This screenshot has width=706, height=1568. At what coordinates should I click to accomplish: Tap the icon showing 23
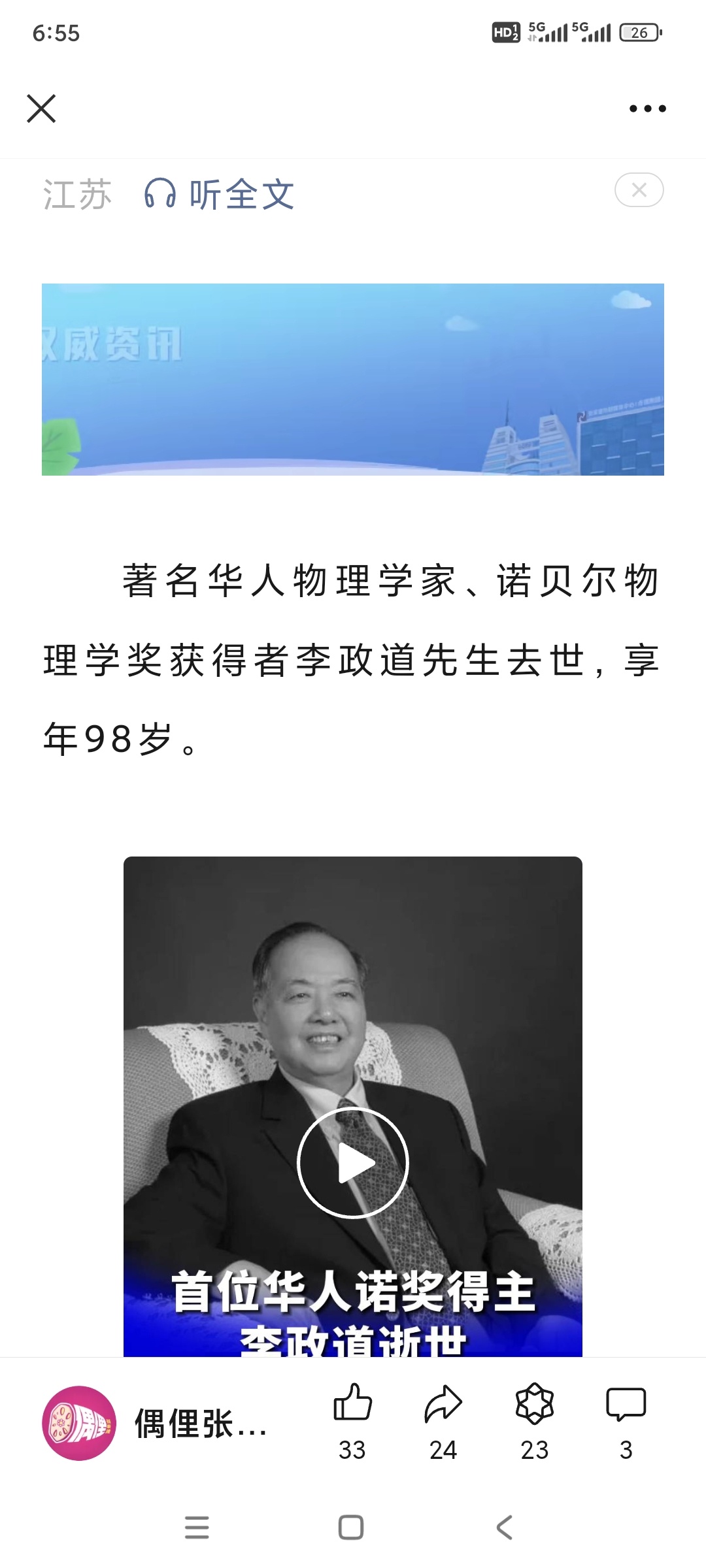click(x=535, y=1403)
